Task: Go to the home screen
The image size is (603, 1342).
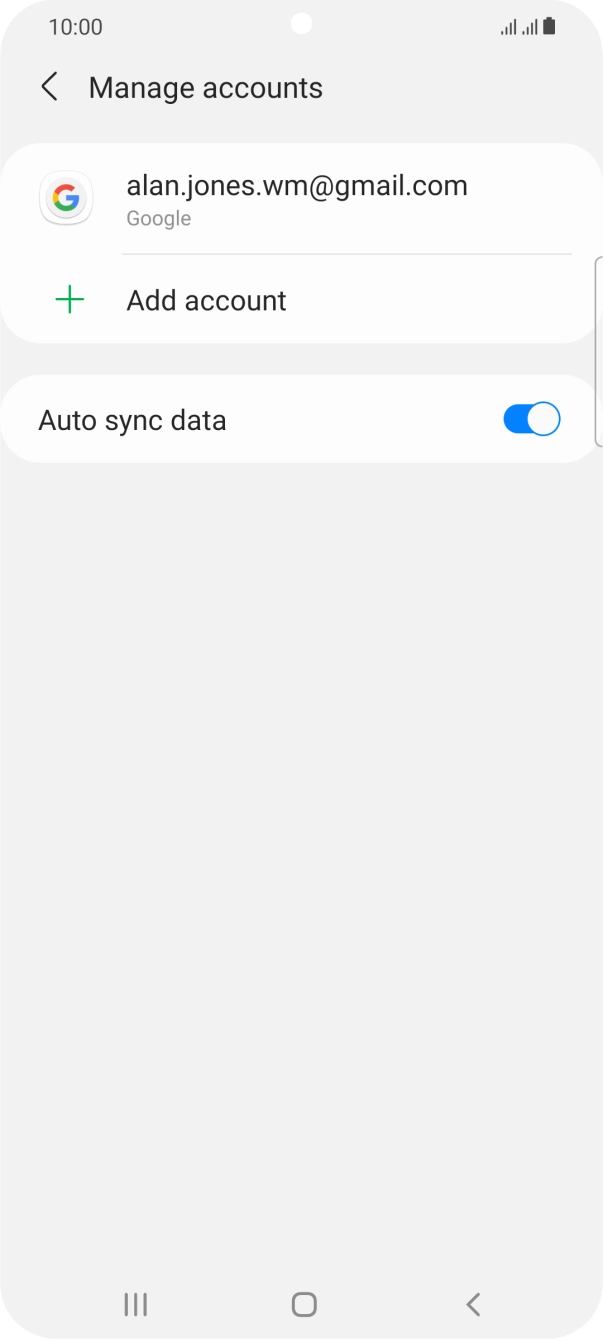Action: [x=304, y=1304]
